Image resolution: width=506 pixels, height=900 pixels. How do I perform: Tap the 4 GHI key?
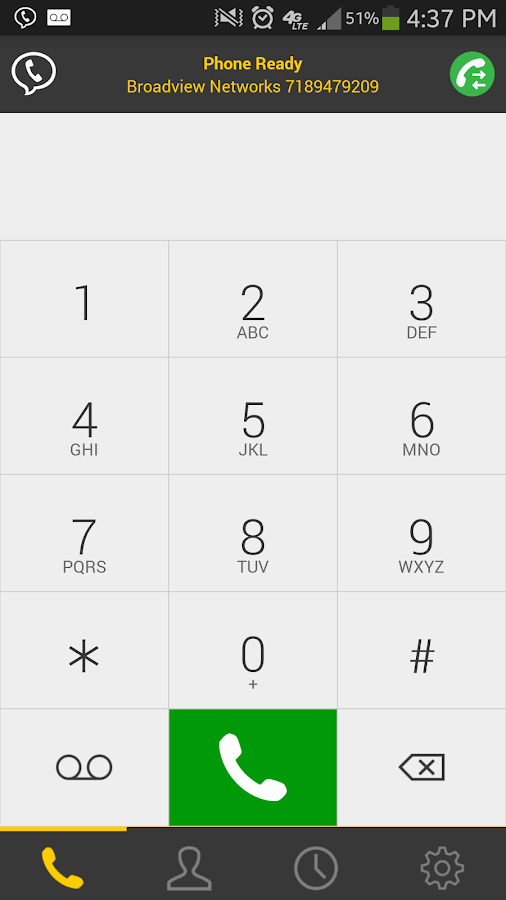click(84, 416)
